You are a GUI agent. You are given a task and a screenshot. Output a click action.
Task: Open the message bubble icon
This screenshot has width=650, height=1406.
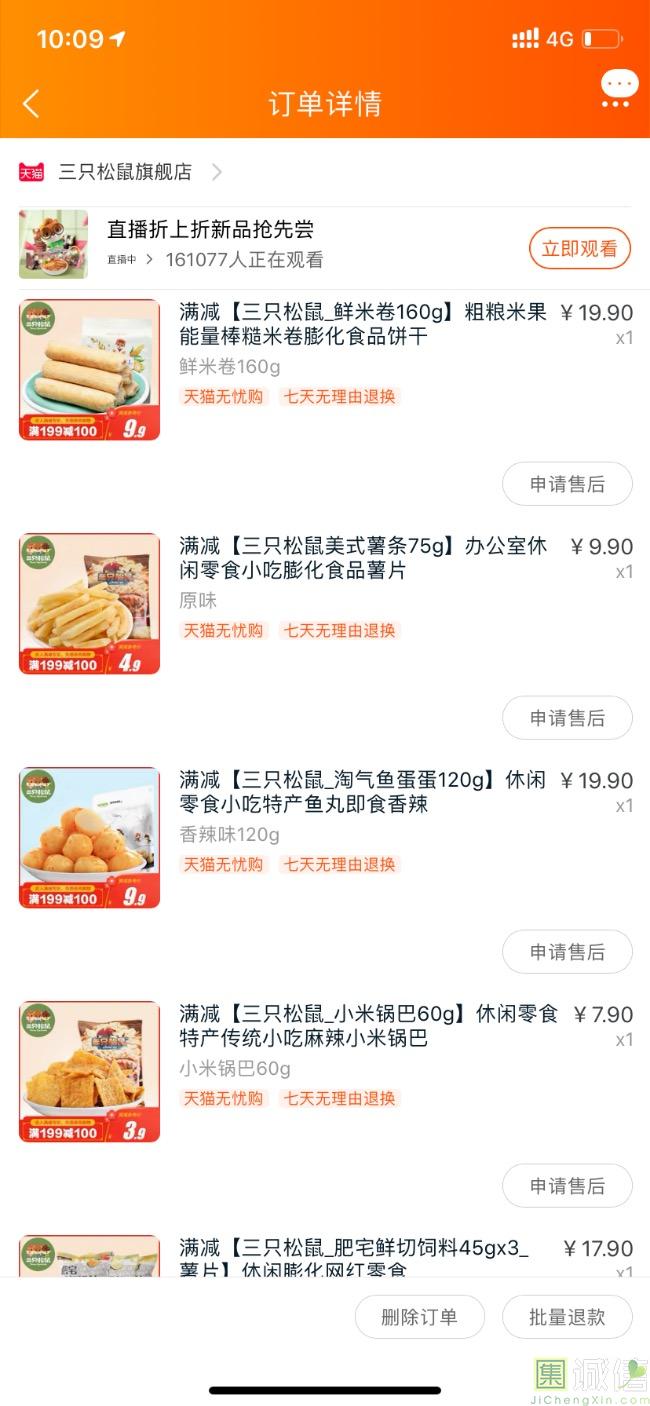(x=619, y=87)
